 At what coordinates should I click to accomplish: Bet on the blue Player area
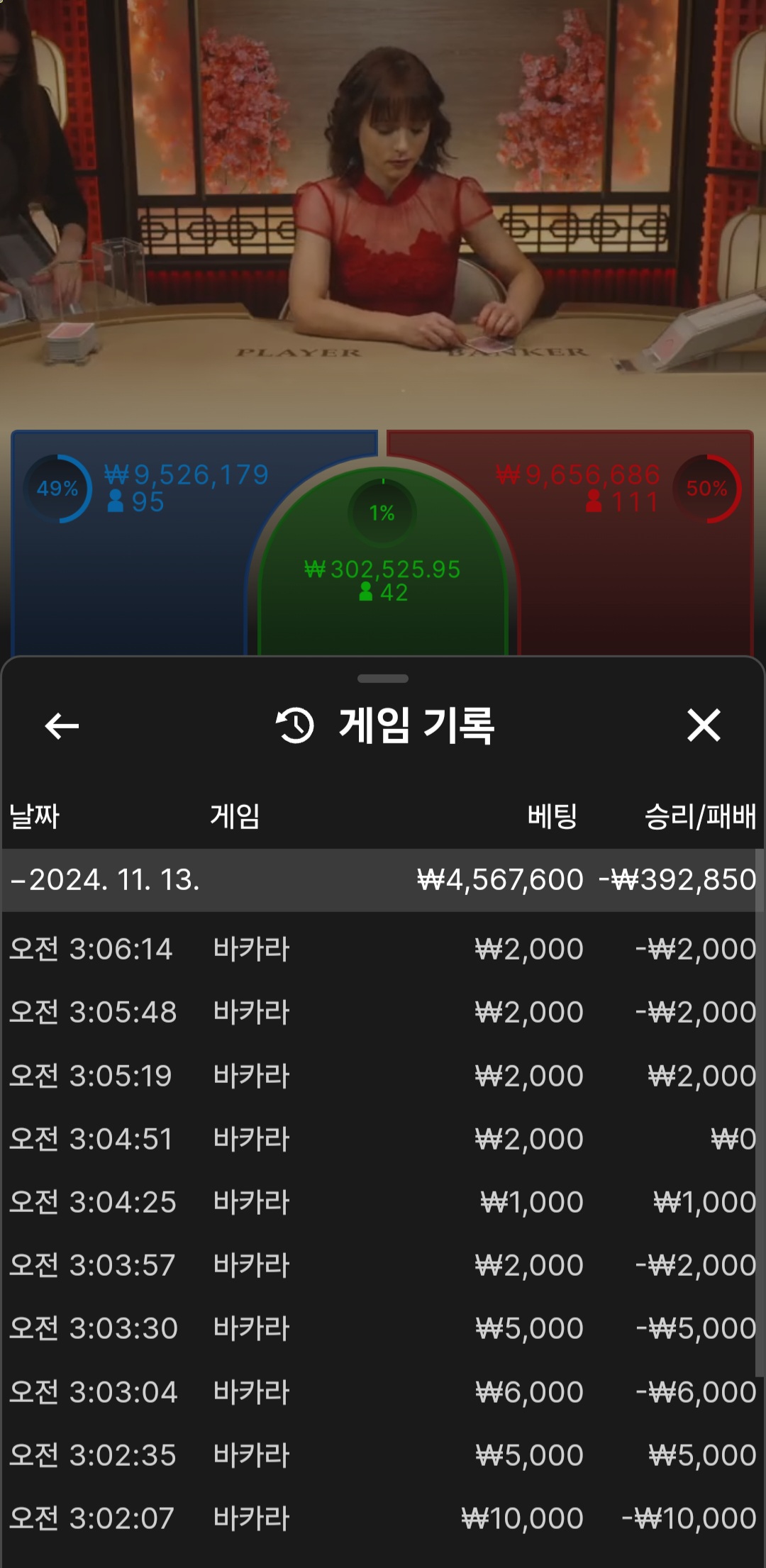128,567
